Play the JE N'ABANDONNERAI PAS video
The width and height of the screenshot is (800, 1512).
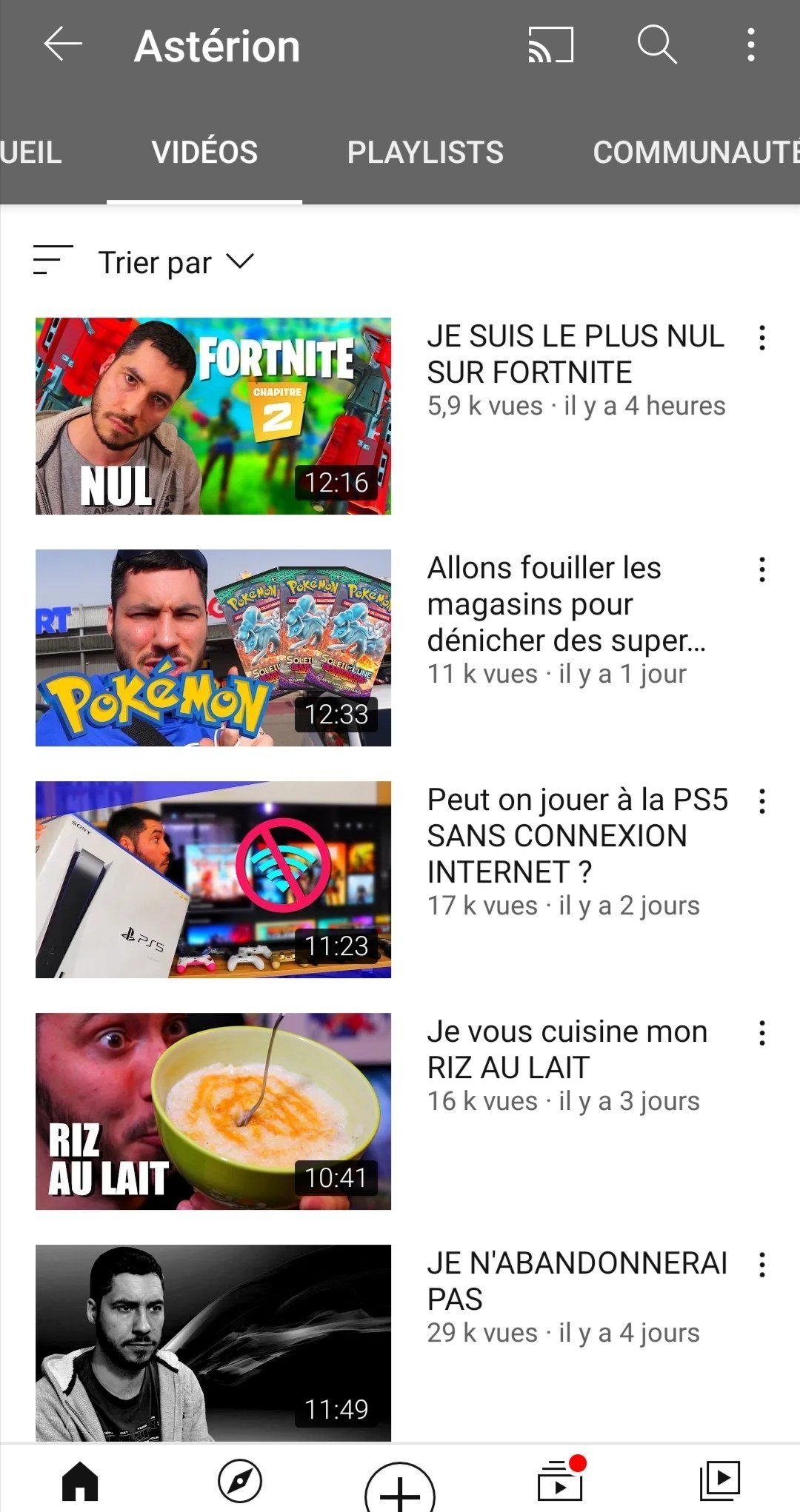pos(213,1343)
